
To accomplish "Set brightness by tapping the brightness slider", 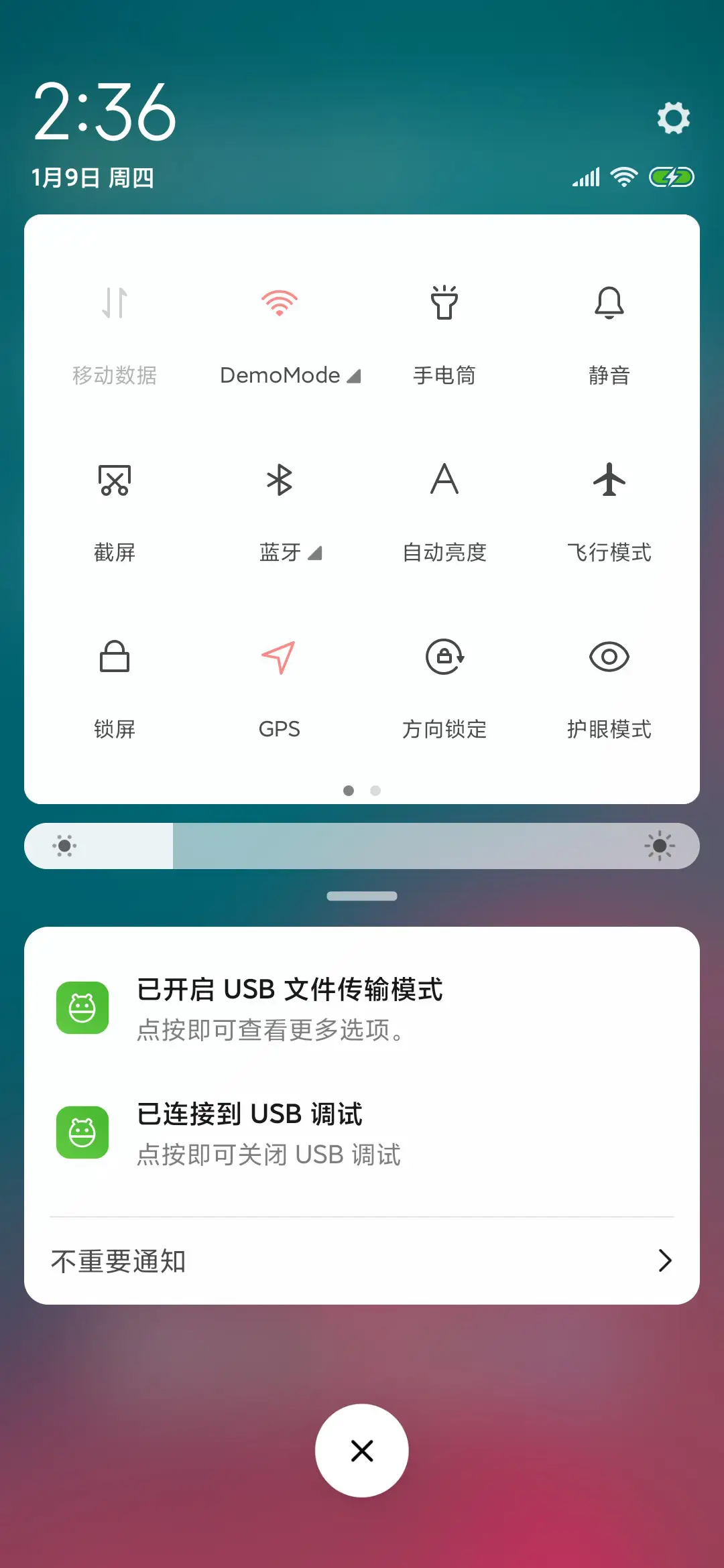I will click(x=362, y=846).
